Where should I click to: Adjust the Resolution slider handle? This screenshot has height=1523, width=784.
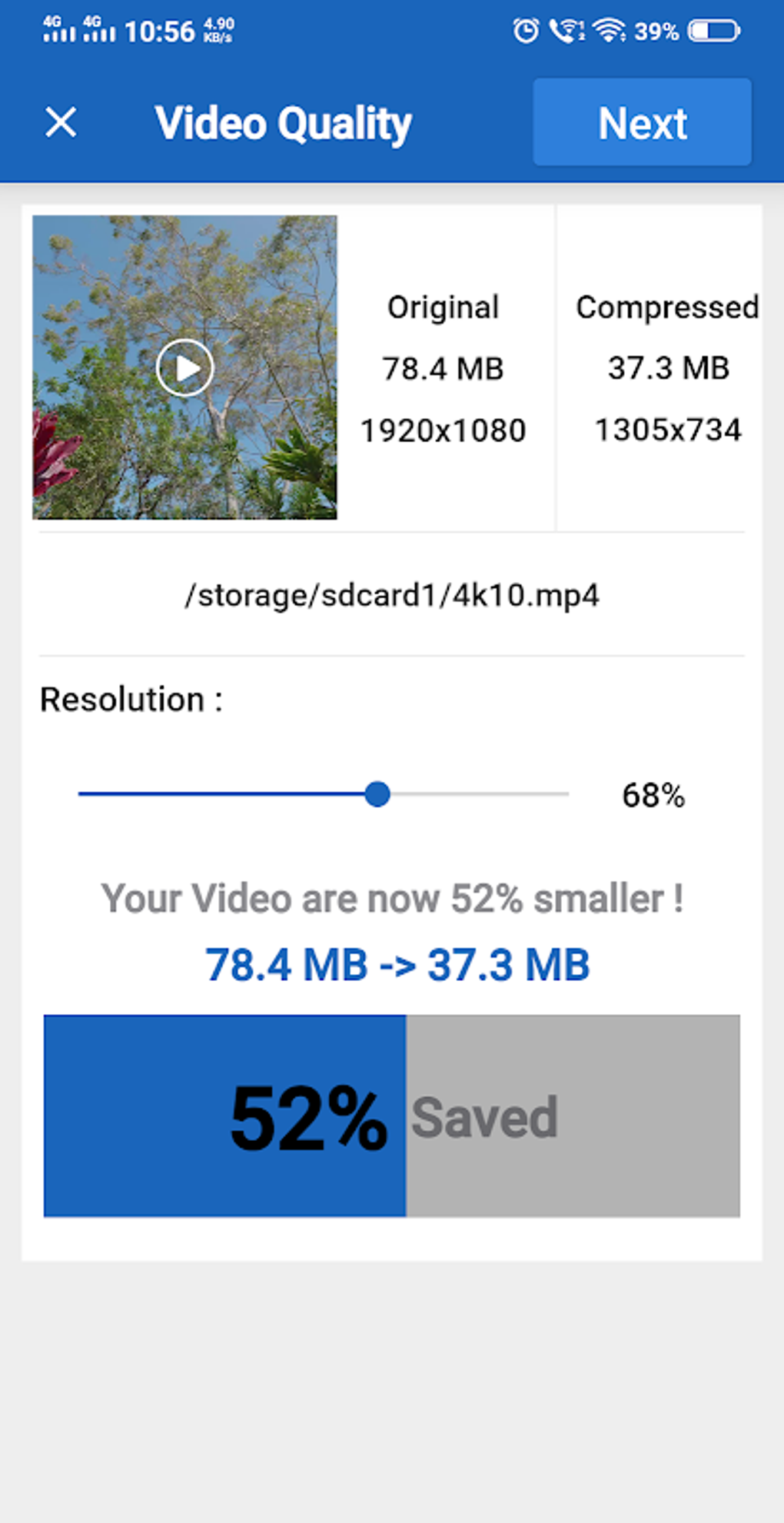(x=377, y=794)
